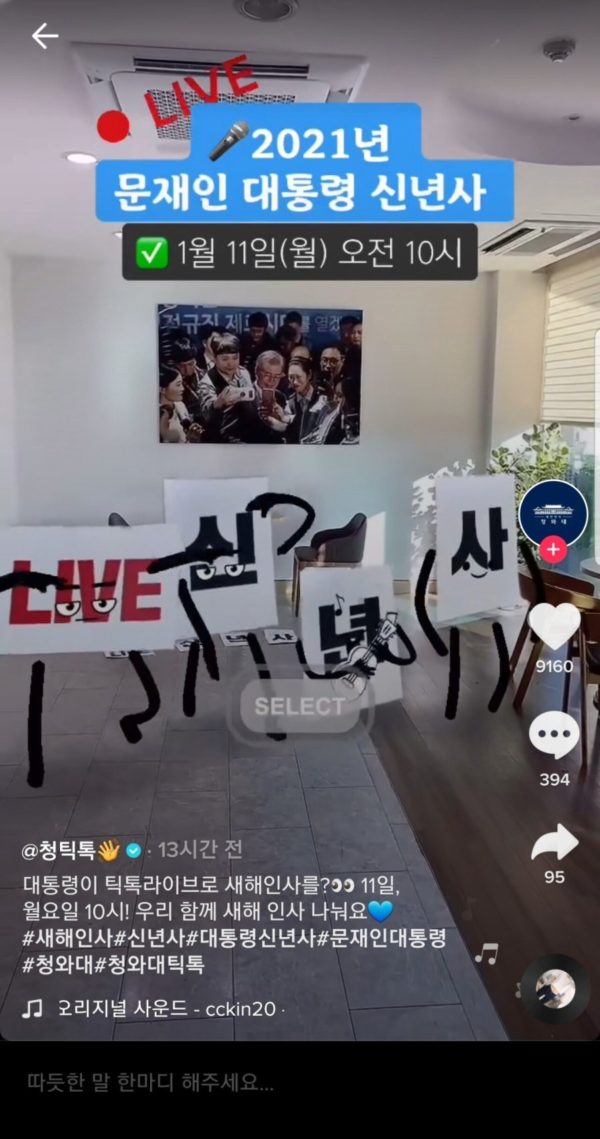Tap the SELECT sticker on the video
The height and width of the screenshot is (1139, 600).
tap(299, 706)
